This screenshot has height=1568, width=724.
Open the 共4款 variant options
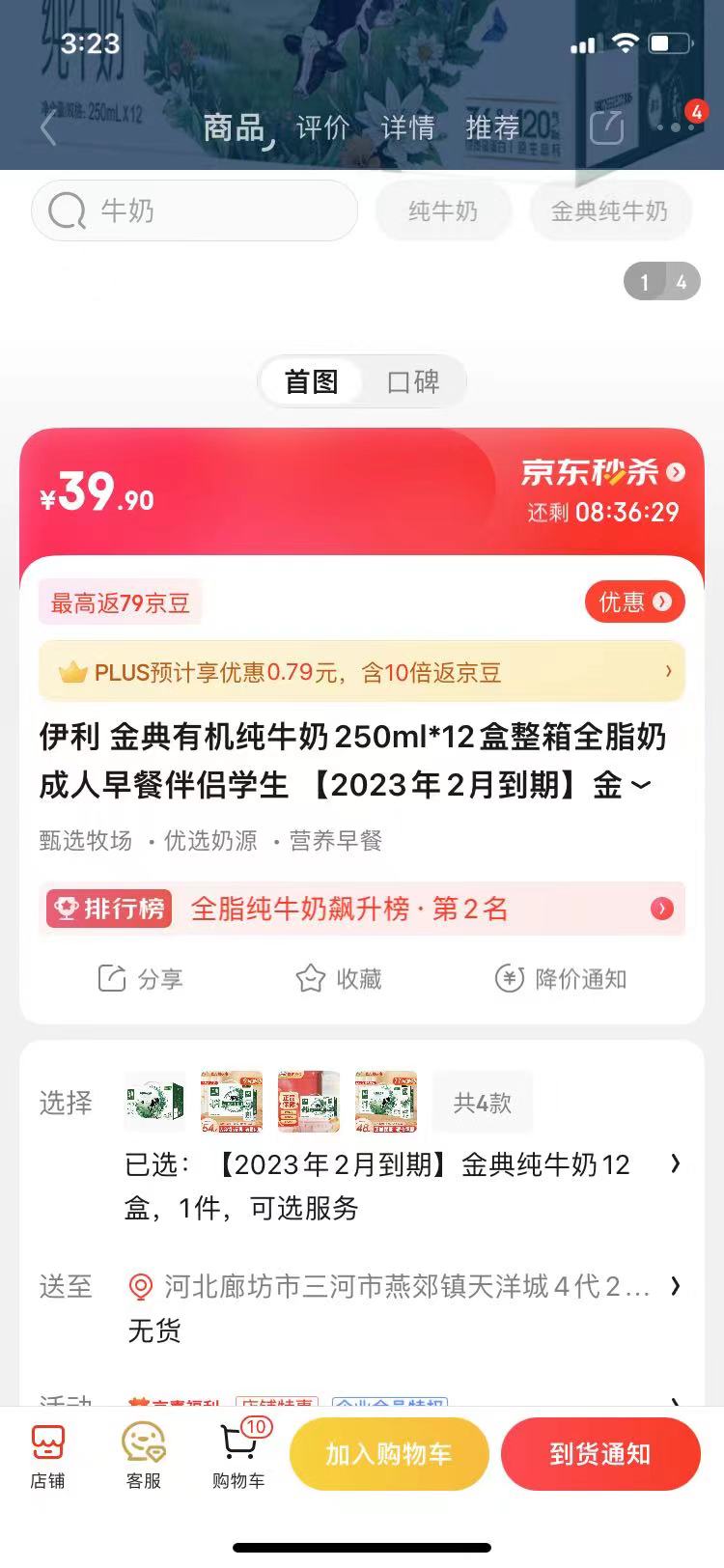coord(482,1103)
